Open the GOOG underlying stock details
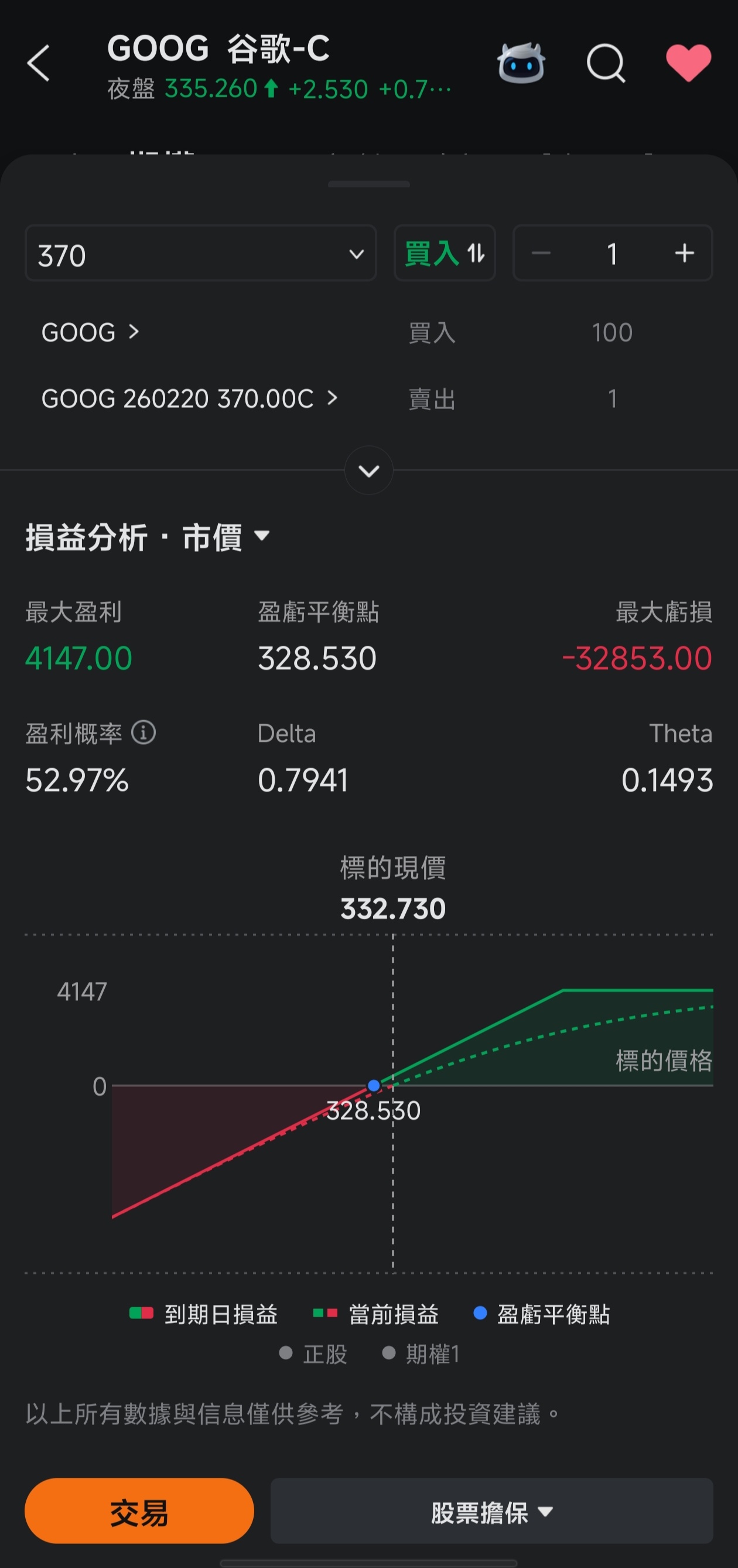 [x=90, y=332]
